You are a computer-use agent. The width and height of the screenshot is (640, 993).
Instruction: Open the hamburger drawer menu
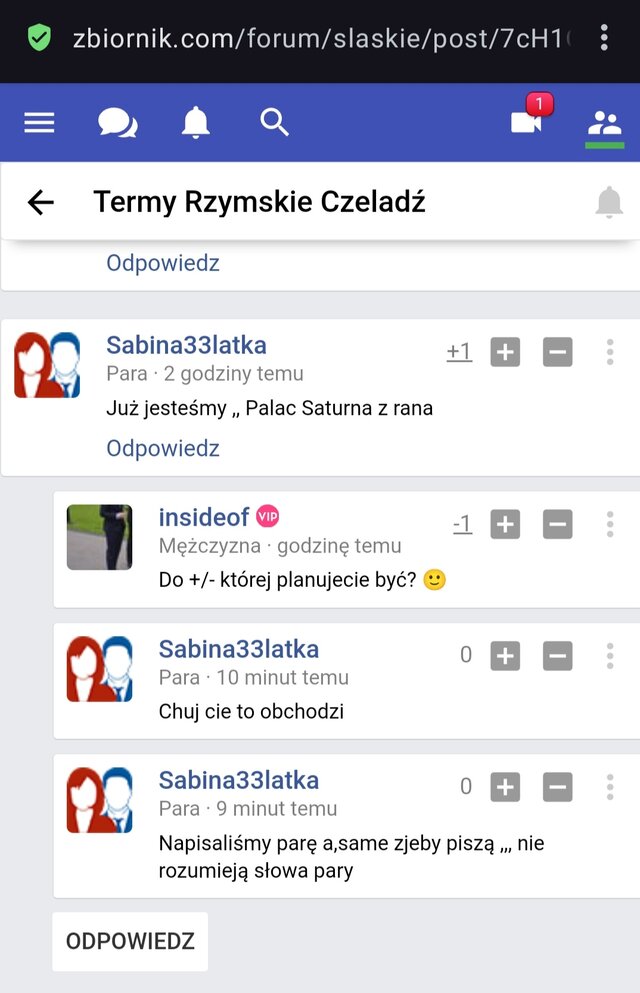(x=39, y=122)
